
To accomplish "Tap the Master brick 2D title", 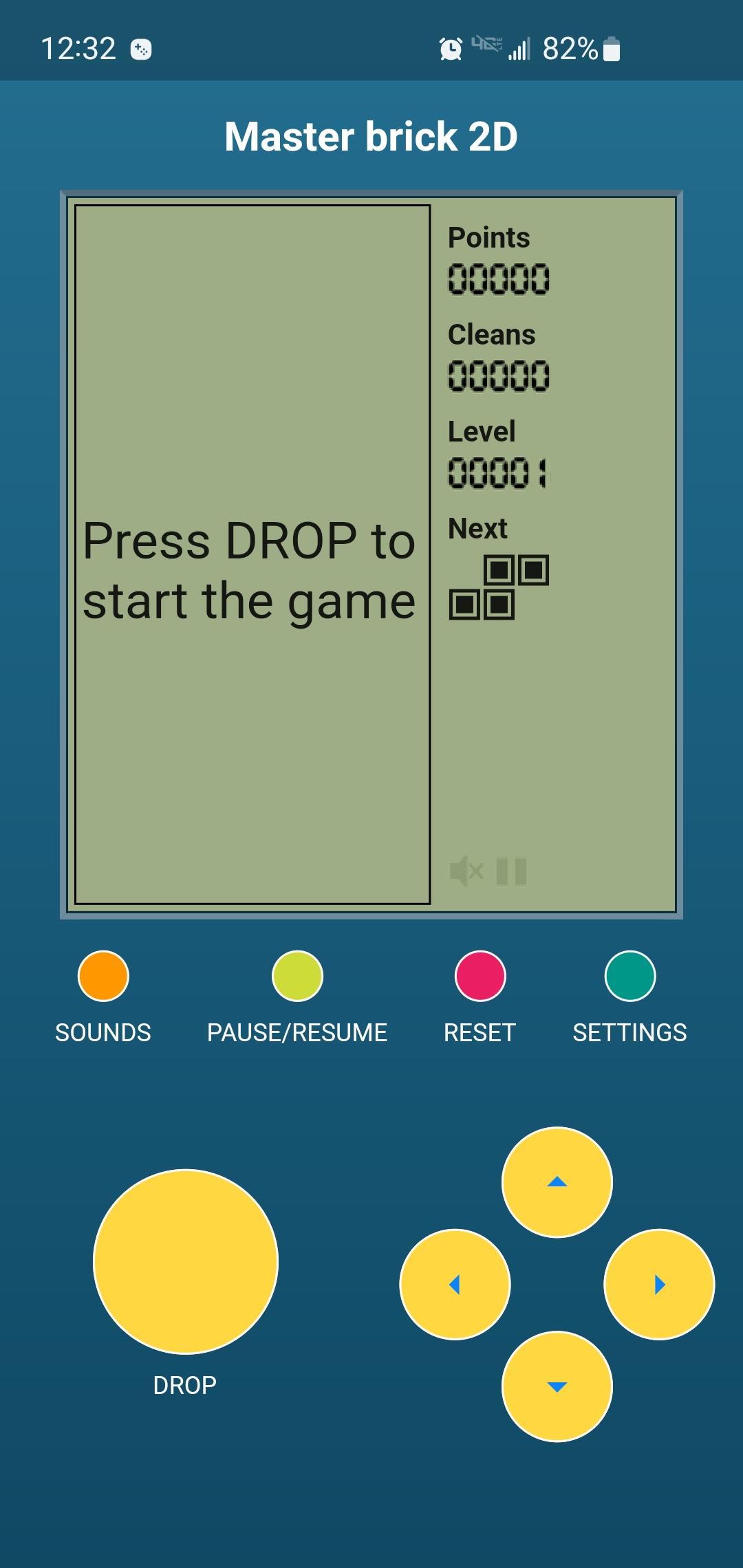I will [x=371, y=136].
